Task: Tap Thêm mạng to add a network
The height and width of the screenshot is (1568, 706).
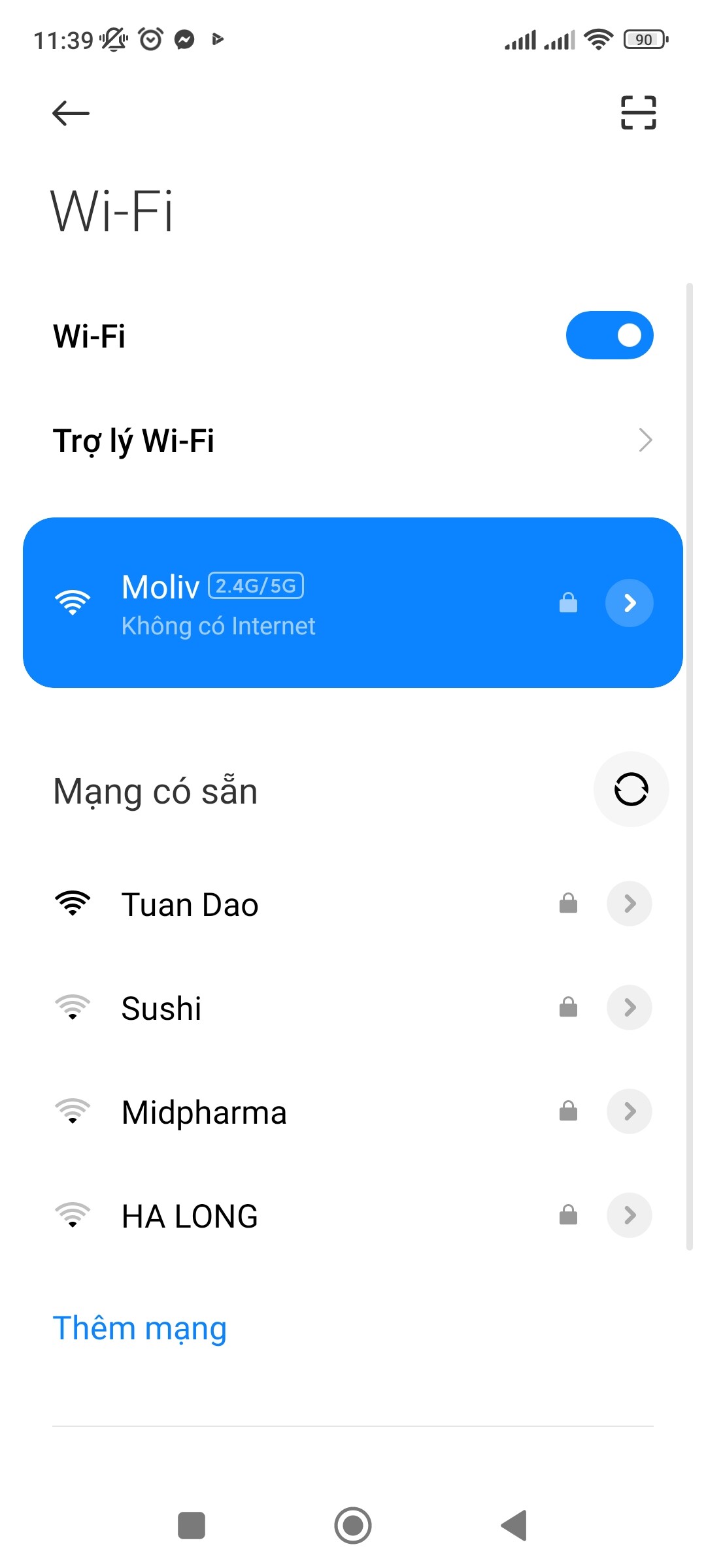Action: [140, 1328]
